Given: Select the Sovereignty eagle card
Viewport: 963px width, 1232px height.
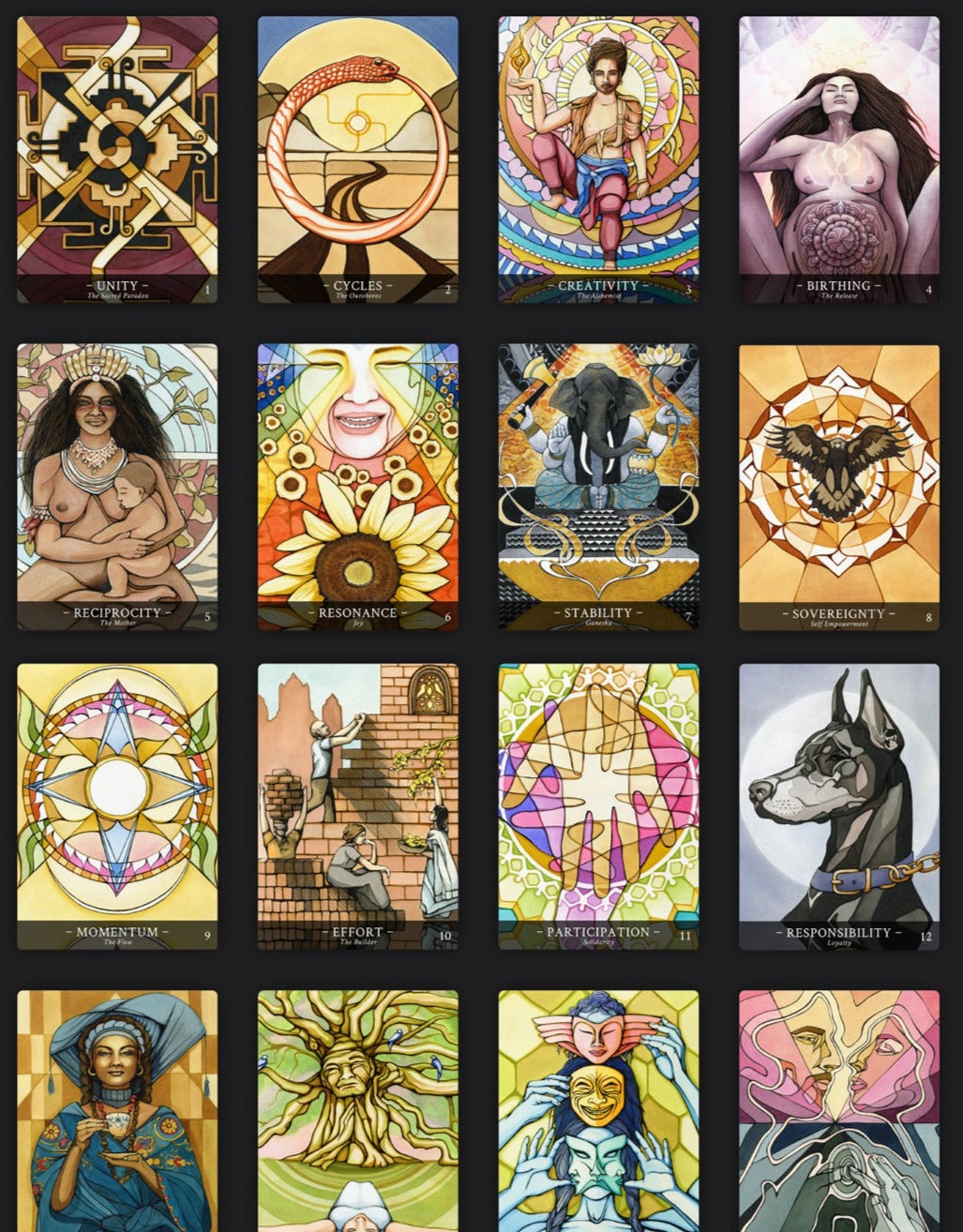Looking at the screenshot, I should [x=839, y=487].
